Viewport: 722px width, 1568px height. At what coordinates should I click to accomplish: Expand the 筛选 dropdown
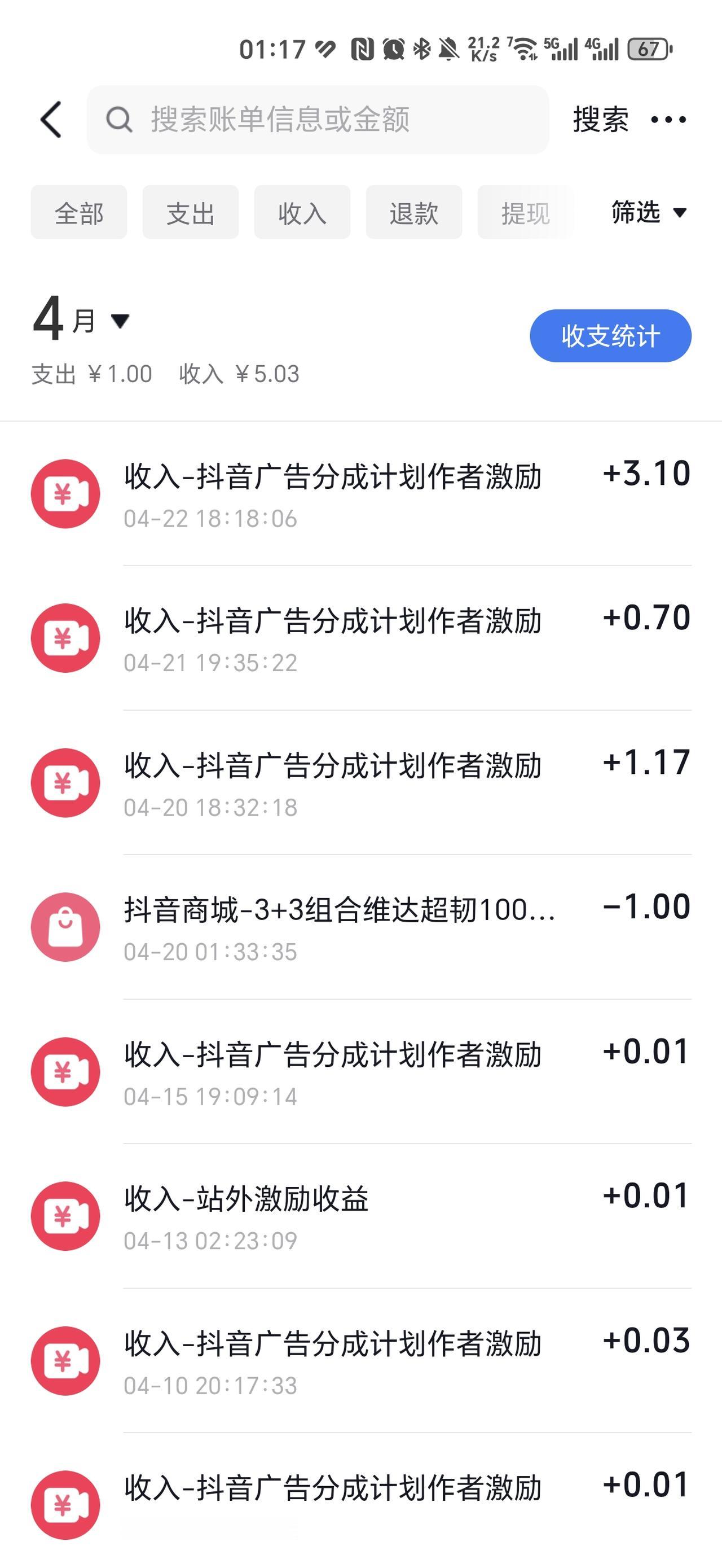click(x=649, y=212)
